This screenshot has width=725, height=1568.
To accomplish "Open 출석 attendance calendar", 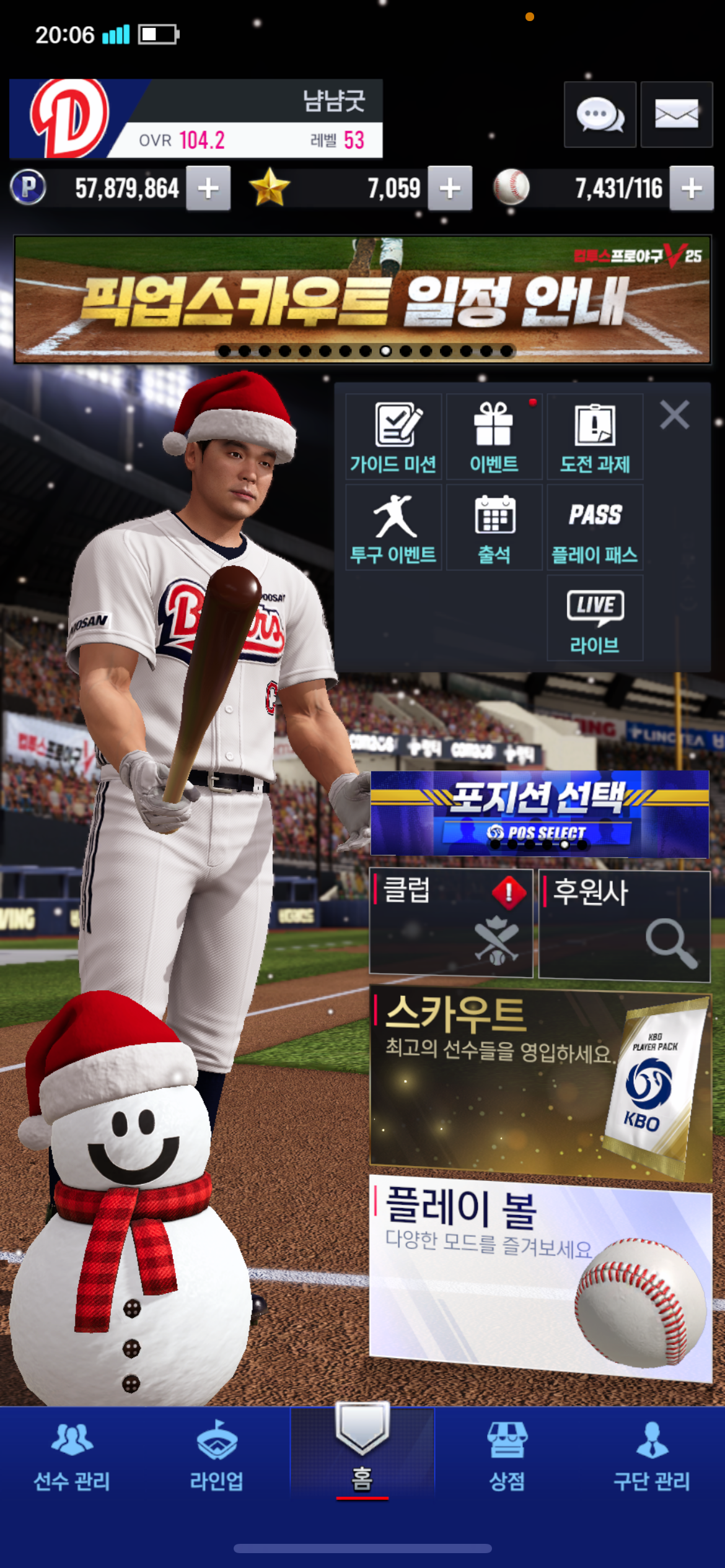I will point(494,528).
